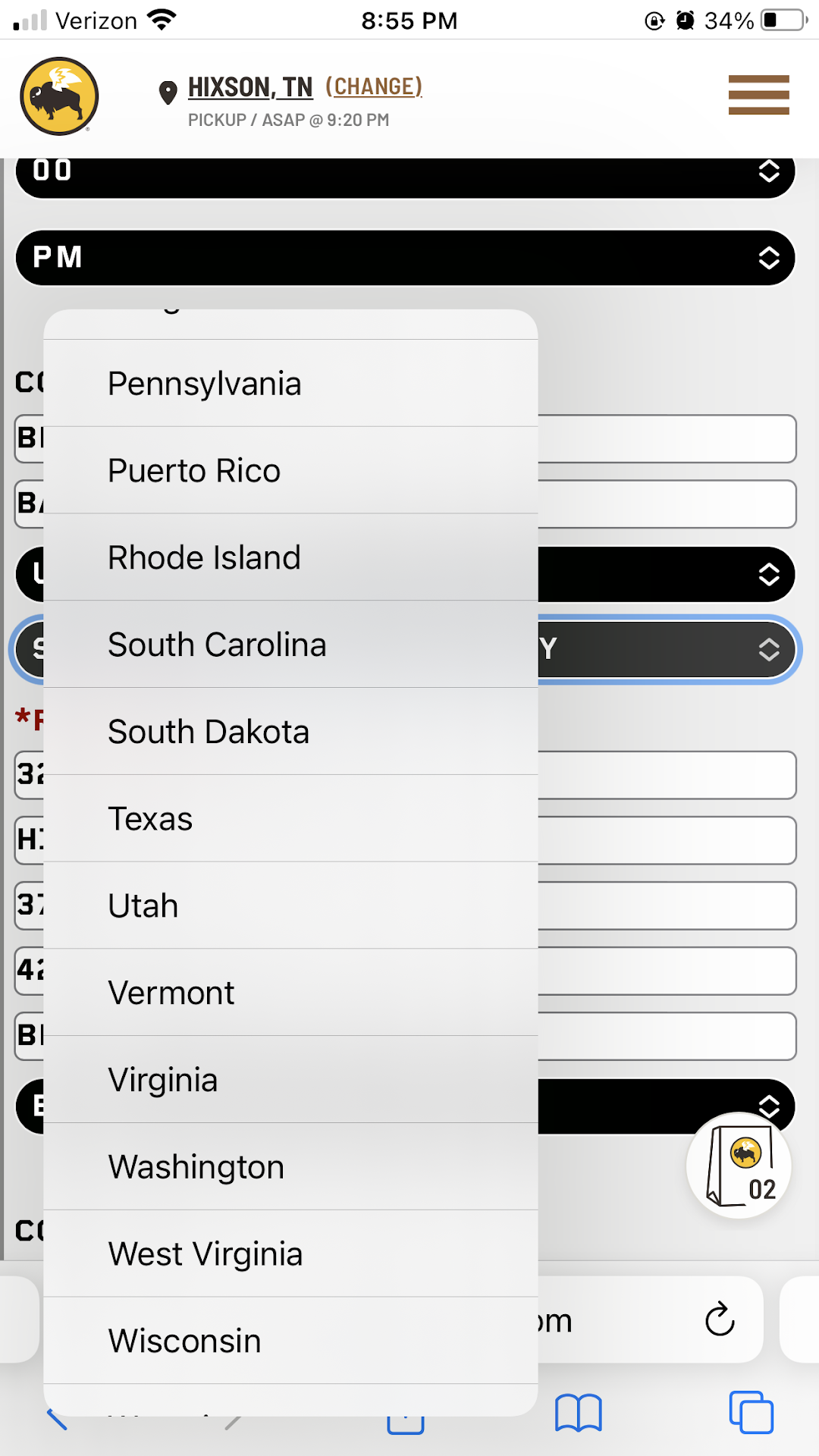Viewport: 819px width, 1456px height.
Task: Select Texas as the state
Action: pos(290,819)
